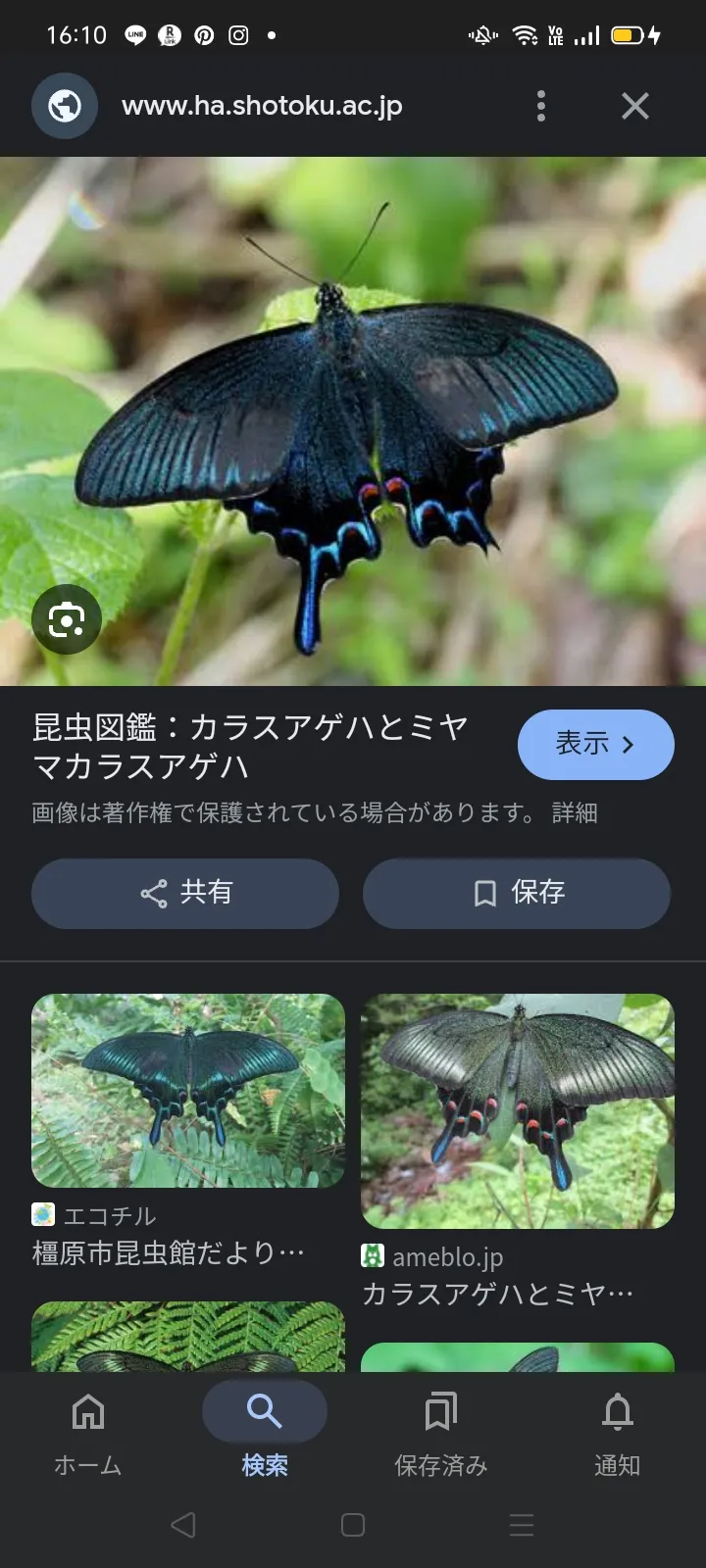The width and height of the screenshot is (706, 1568).
Task: Tap the www.ha.shotoku.ac.jp site address
Action: pos(262,106)
